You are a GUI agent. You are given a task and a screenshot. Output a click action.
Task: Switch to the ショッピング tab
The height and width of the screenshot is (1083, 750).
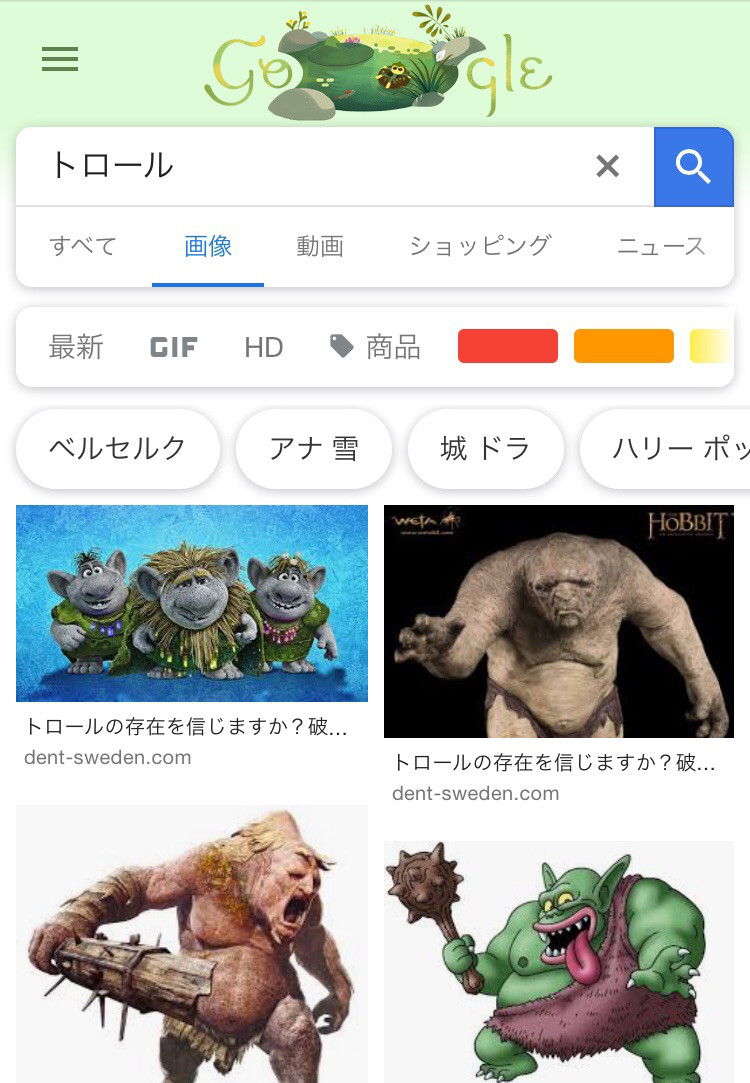point(480,246)
